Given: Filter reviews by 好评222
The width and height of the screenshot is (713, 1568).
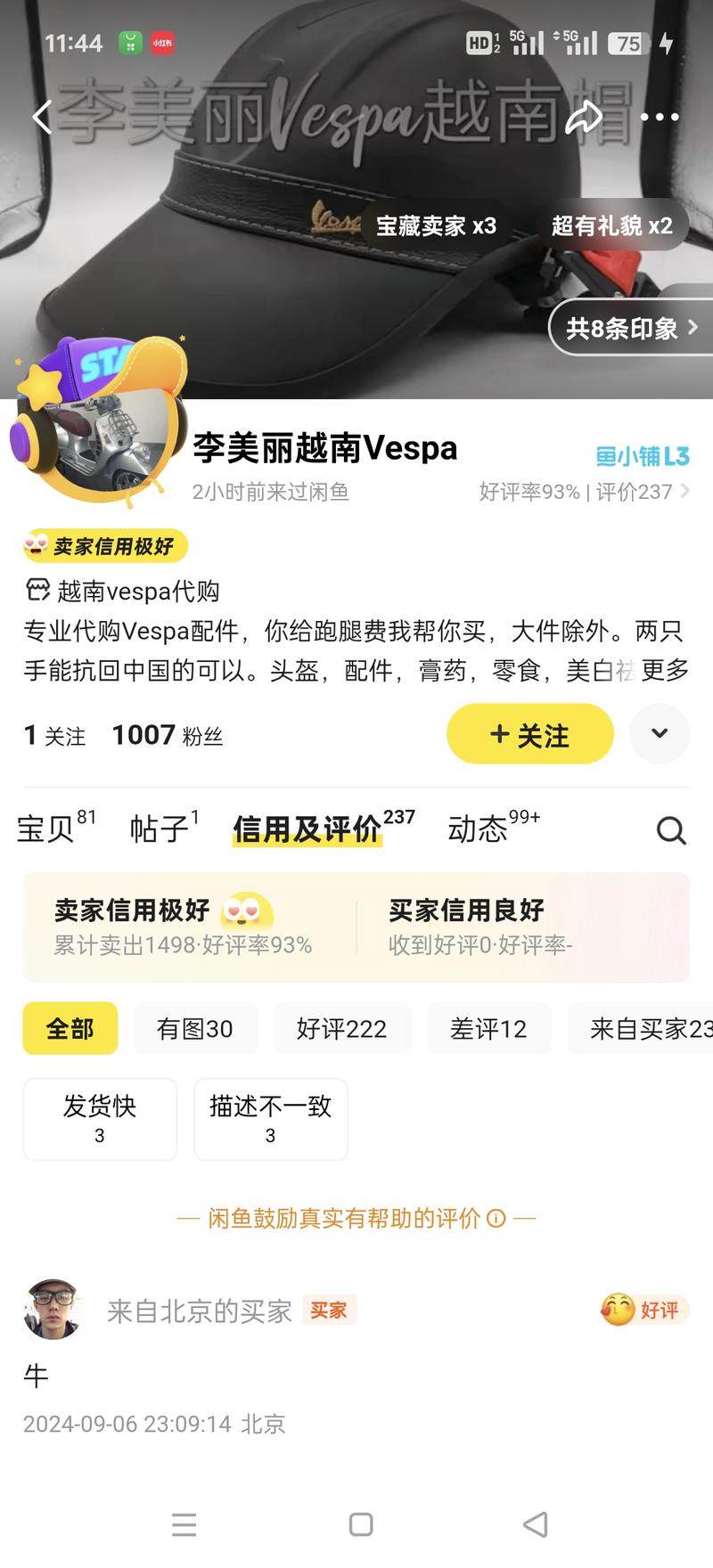Looking at the screenshot, I should click(x=342, y=1028).
